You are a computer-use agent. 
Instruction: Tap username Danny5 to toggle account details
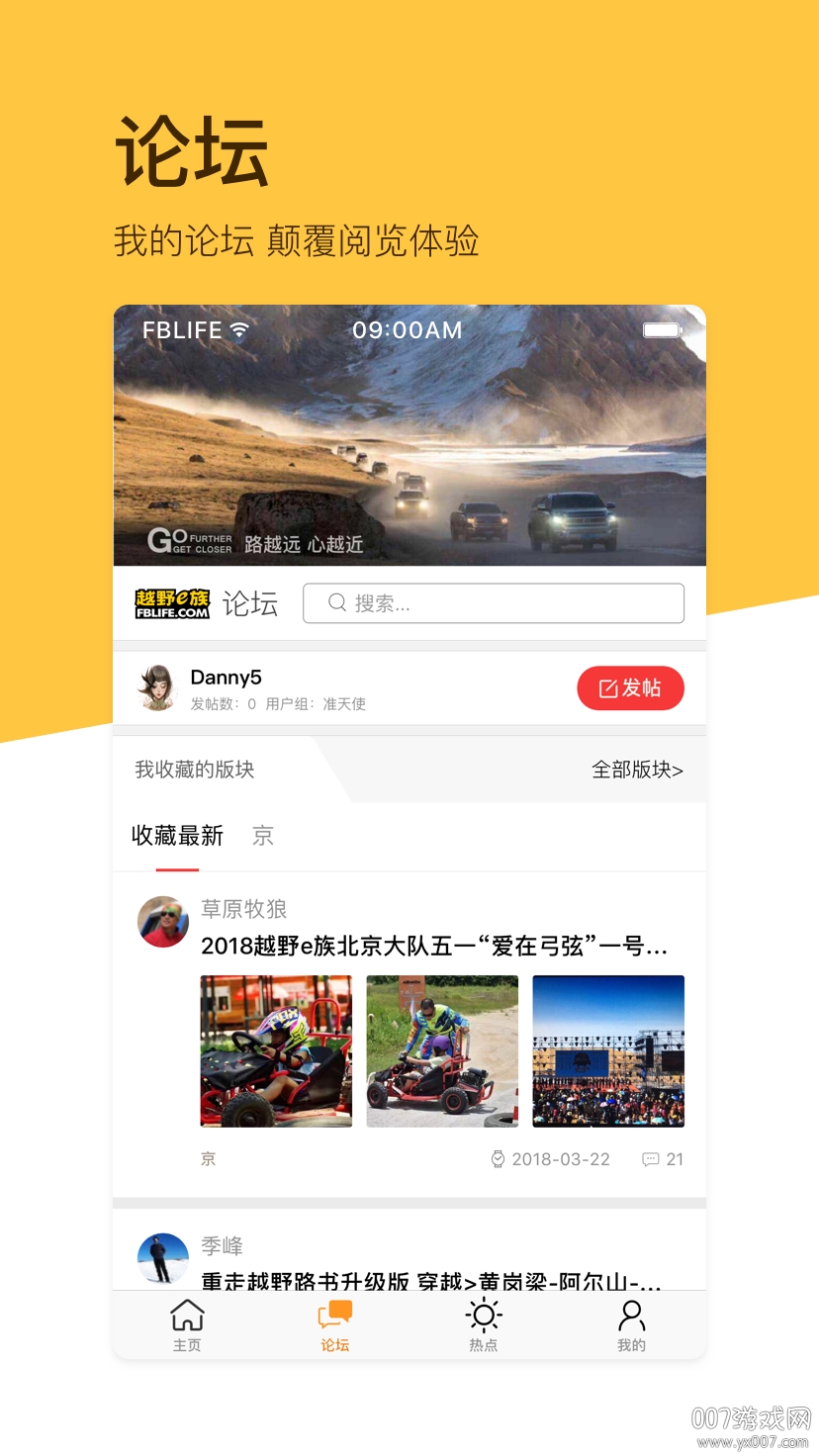[x=227, y=677]
